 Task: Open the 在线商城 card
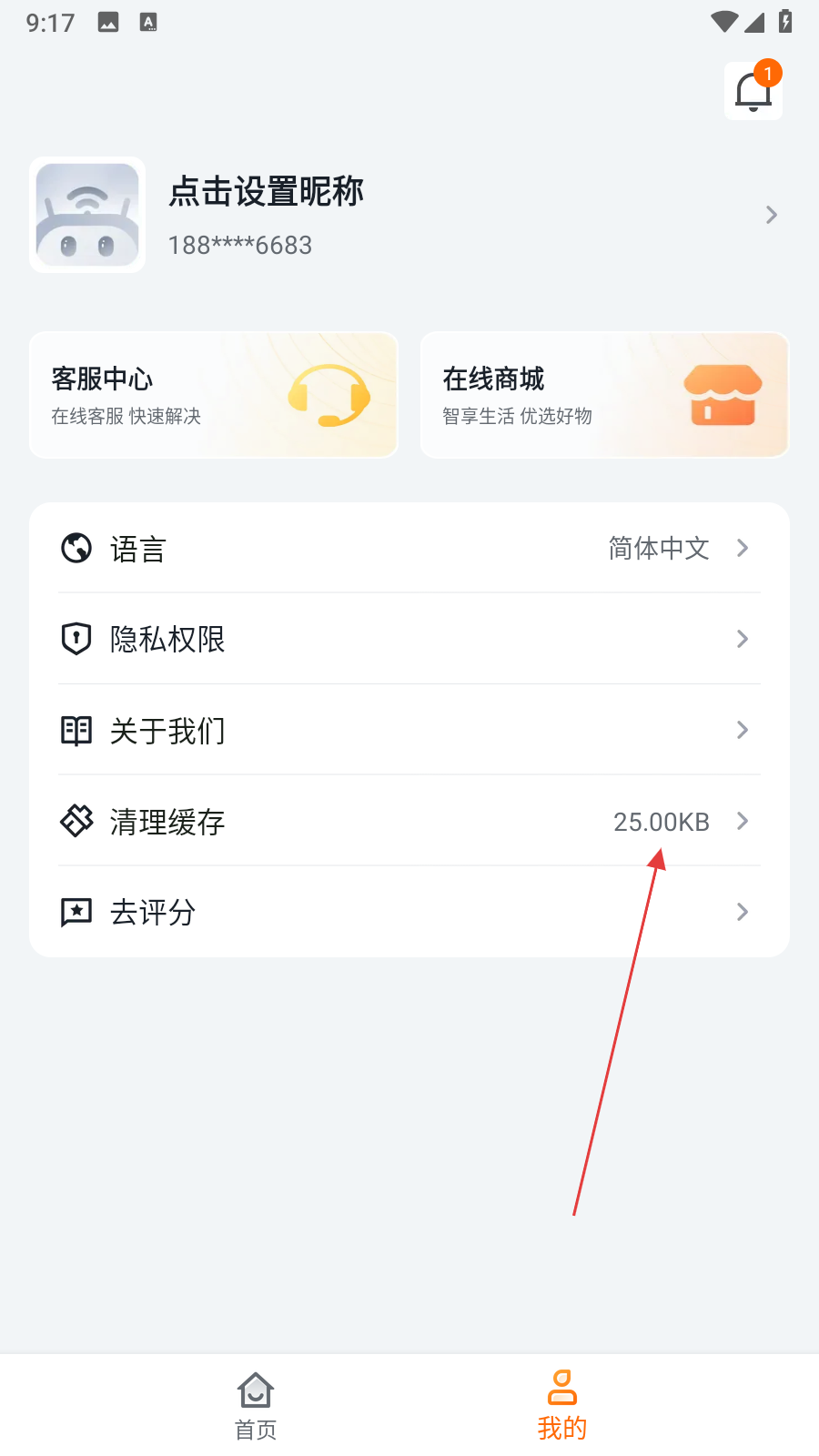click(x=604, y=395)
